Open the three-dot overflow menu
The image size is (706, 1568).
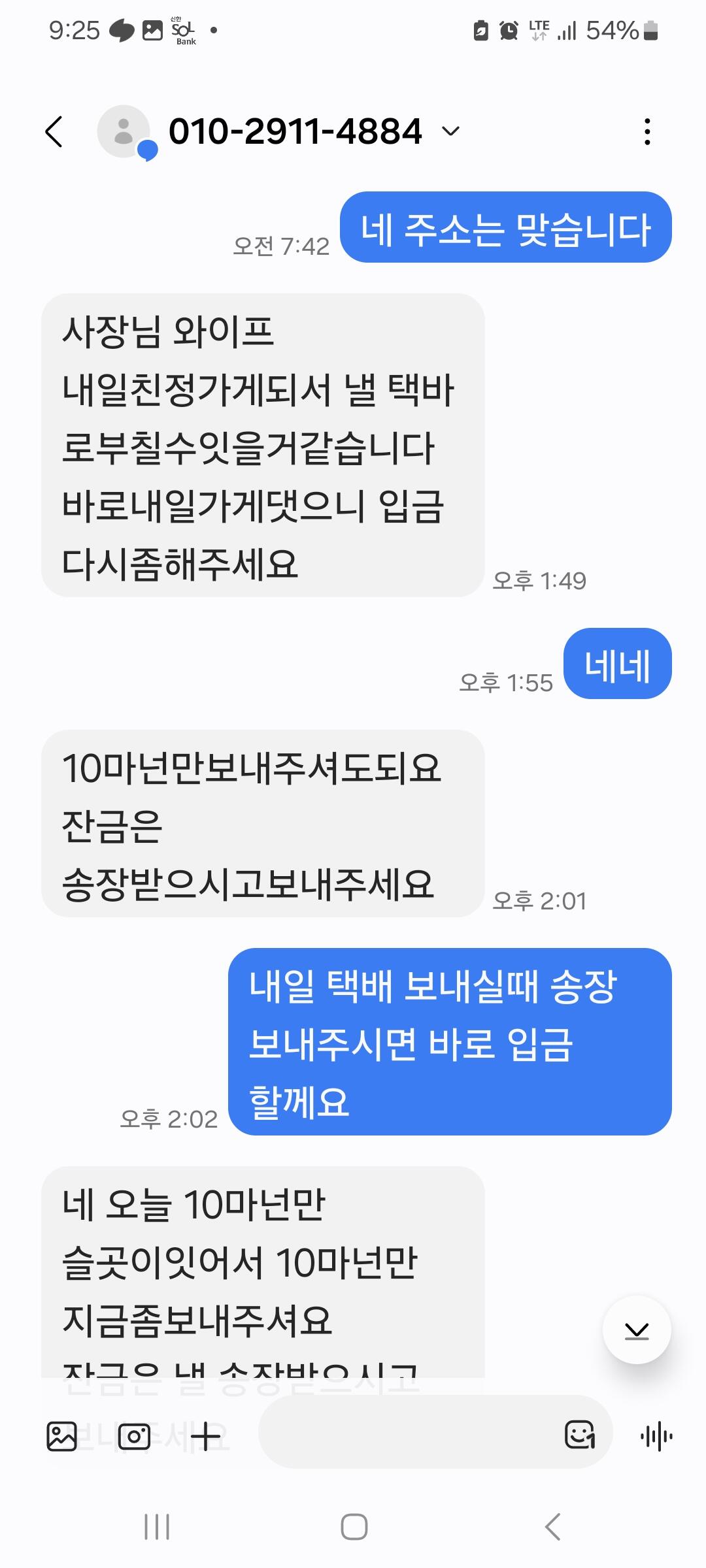pos(647,131)
